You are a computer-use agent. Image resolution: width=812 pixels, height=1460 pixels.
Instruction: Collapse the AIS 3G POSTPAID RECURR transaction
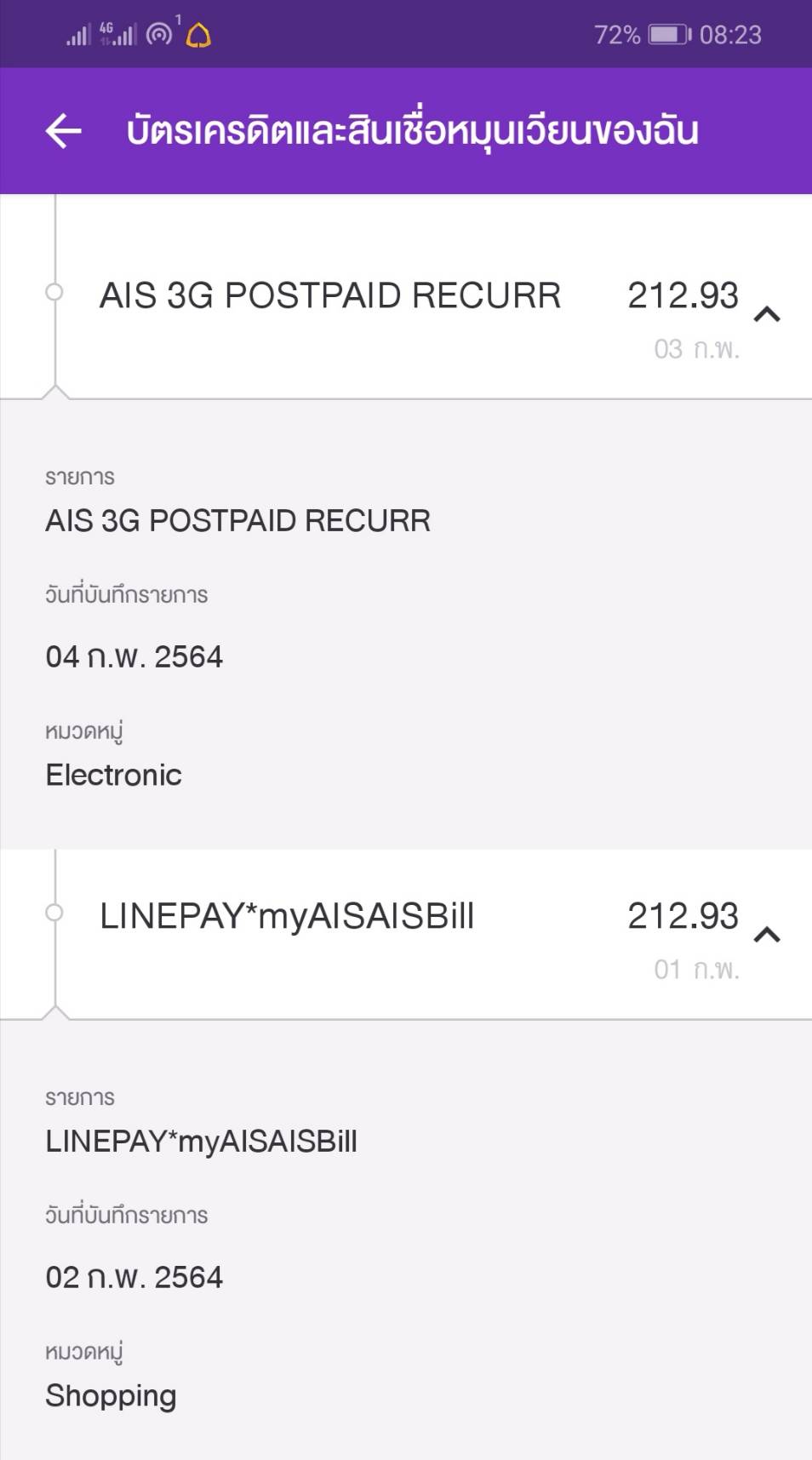[x=767, y=314]
